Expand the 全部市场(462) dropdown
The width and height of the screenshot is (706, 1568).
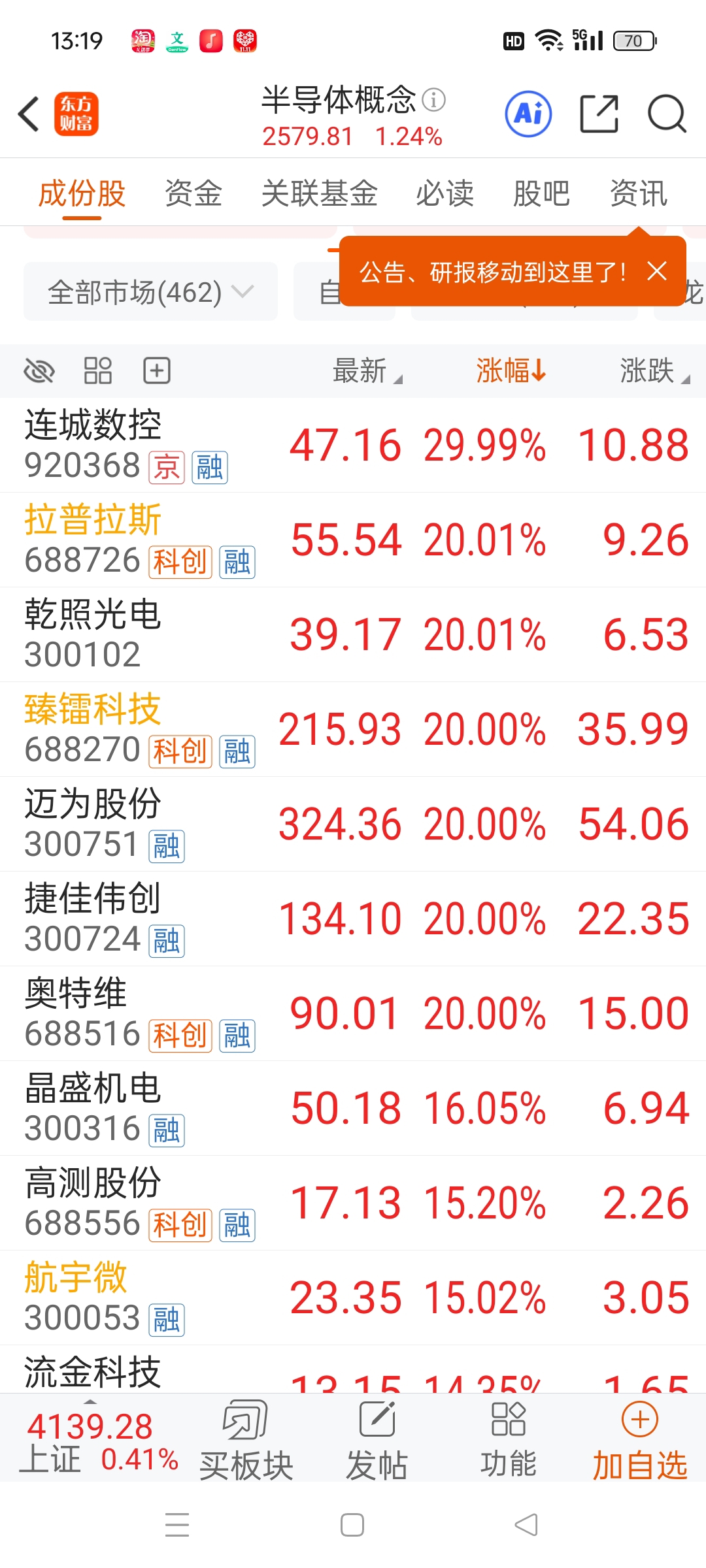pyautogui.click(x=150, y=292)
